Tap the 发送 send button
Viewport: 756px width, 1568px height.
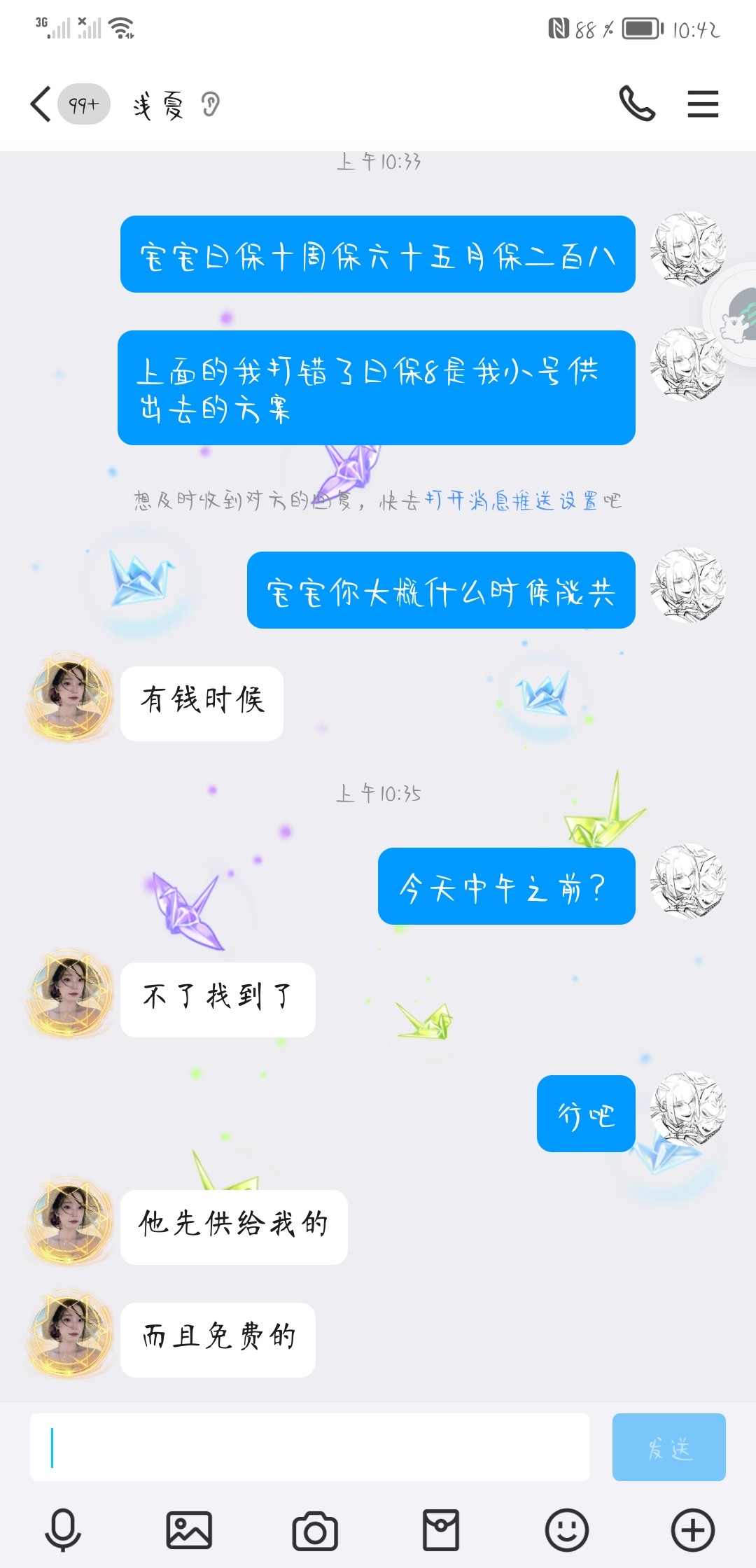click(x=668, y=1447)
